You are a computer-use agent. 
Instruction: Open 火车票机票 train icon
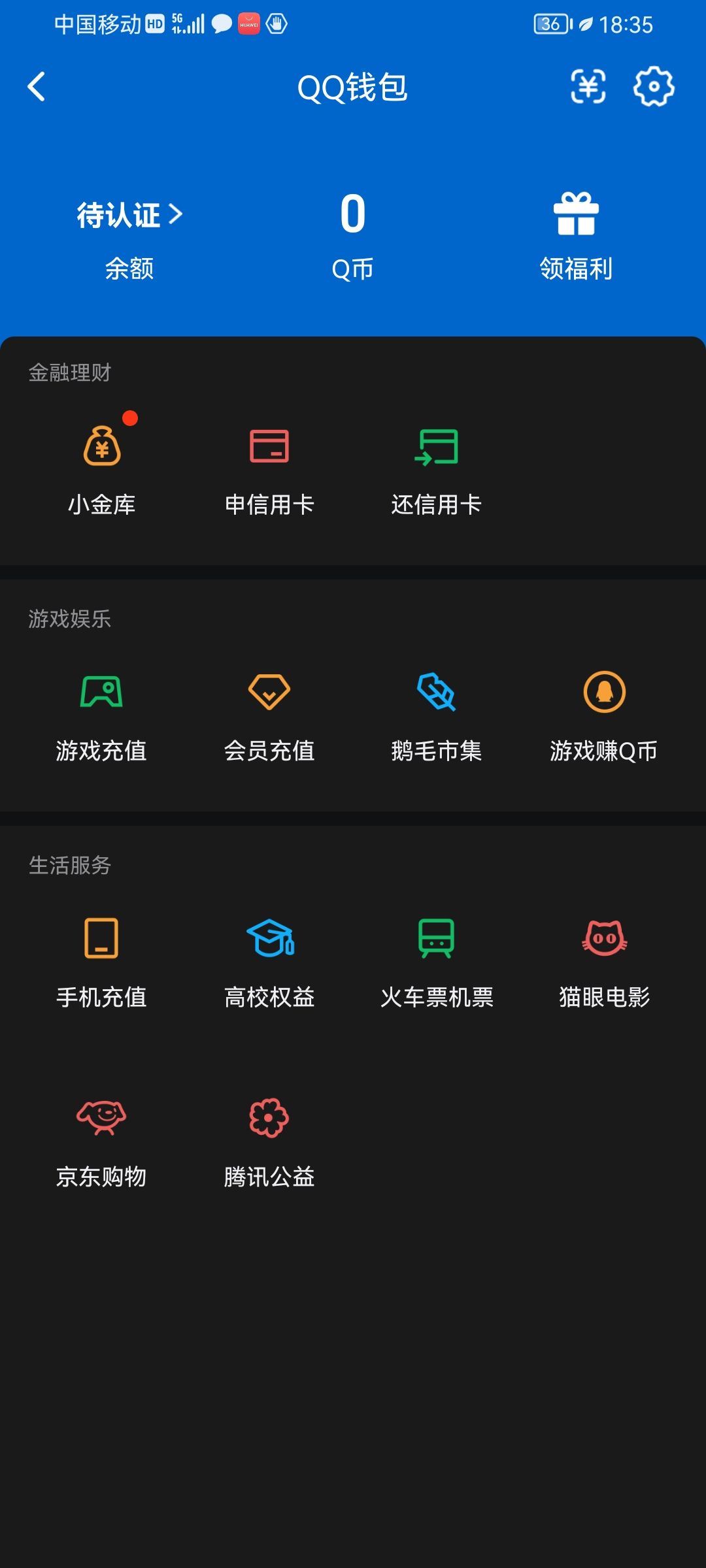pos(437,941)
